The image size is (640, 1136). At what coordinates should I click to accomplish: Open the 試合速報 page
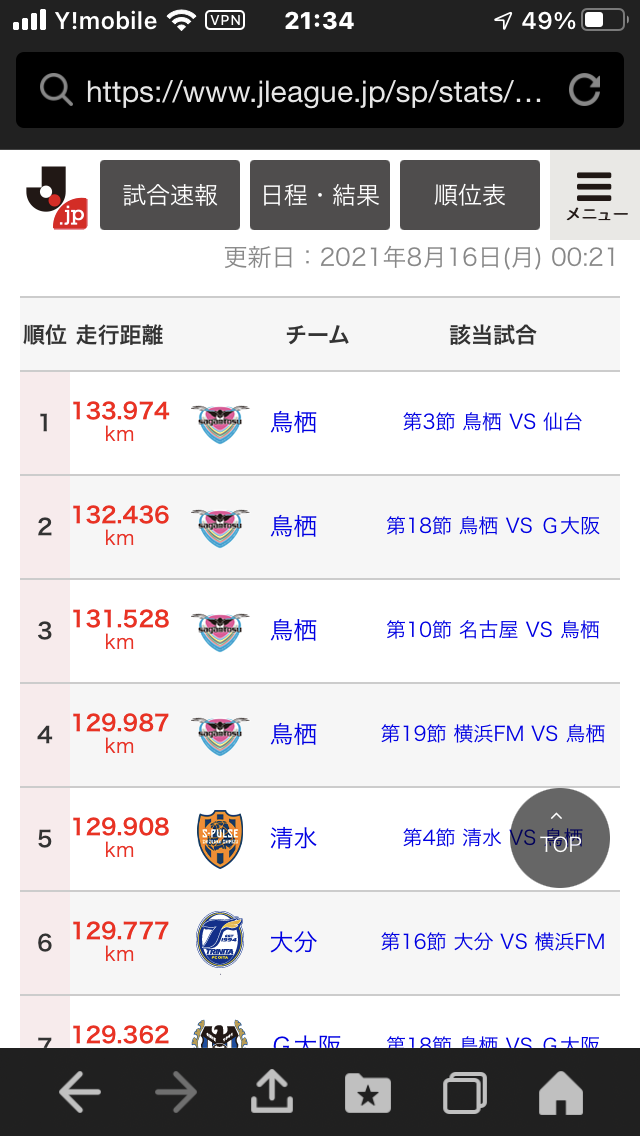point(170,195)
